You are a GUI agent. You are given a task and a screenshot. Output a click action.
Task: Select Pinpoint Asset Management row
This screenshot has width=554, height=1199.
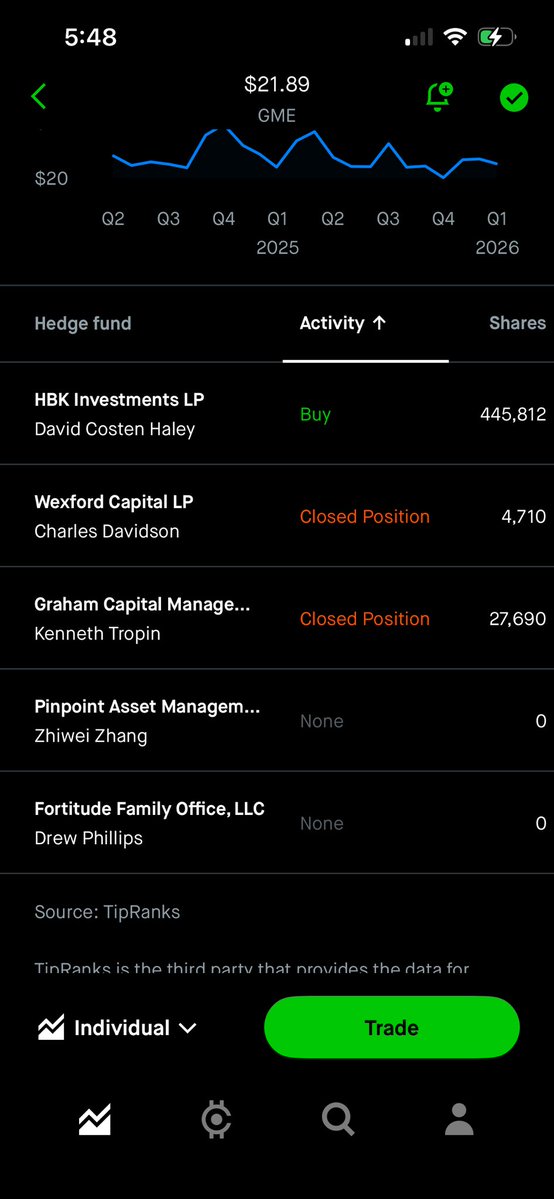(x=277, y=721)
